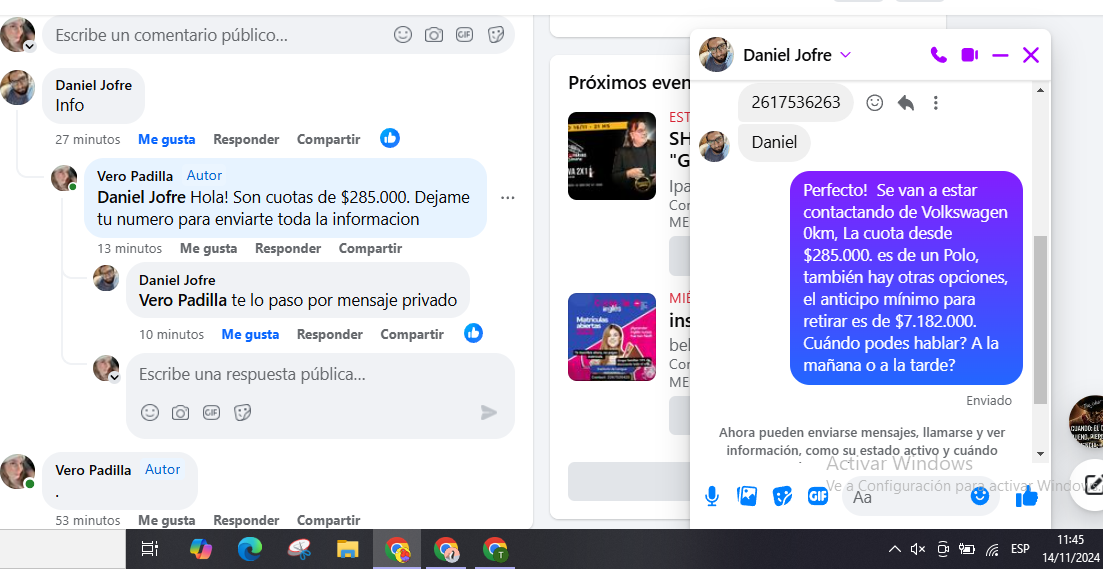Close the Daniel Jofre chat window
The width and height of the screenshot is (1103, 569).
(x=1031, y=55)
